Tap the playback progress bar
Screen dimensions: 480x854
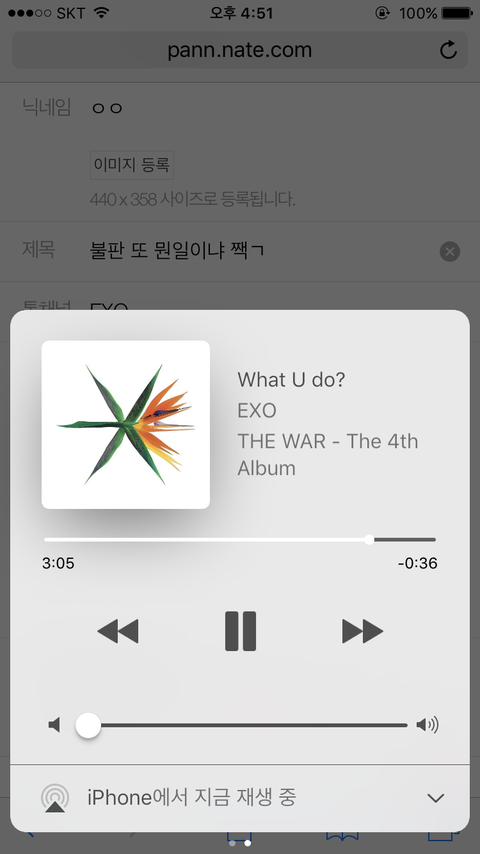(240, 540)
